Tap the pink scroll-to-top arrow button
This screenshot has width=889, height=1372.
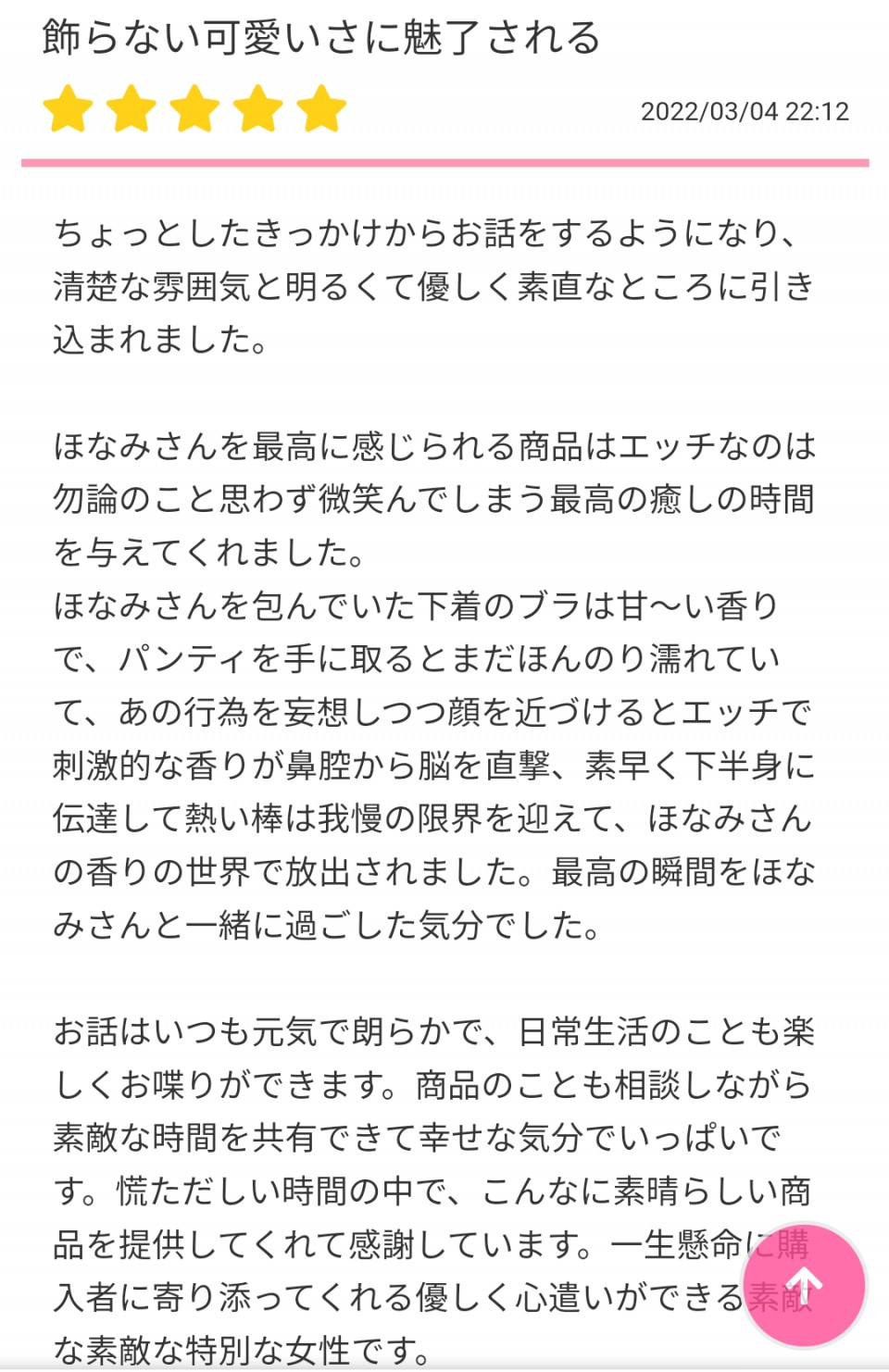pyautogui.click(x=804, y=1284)
